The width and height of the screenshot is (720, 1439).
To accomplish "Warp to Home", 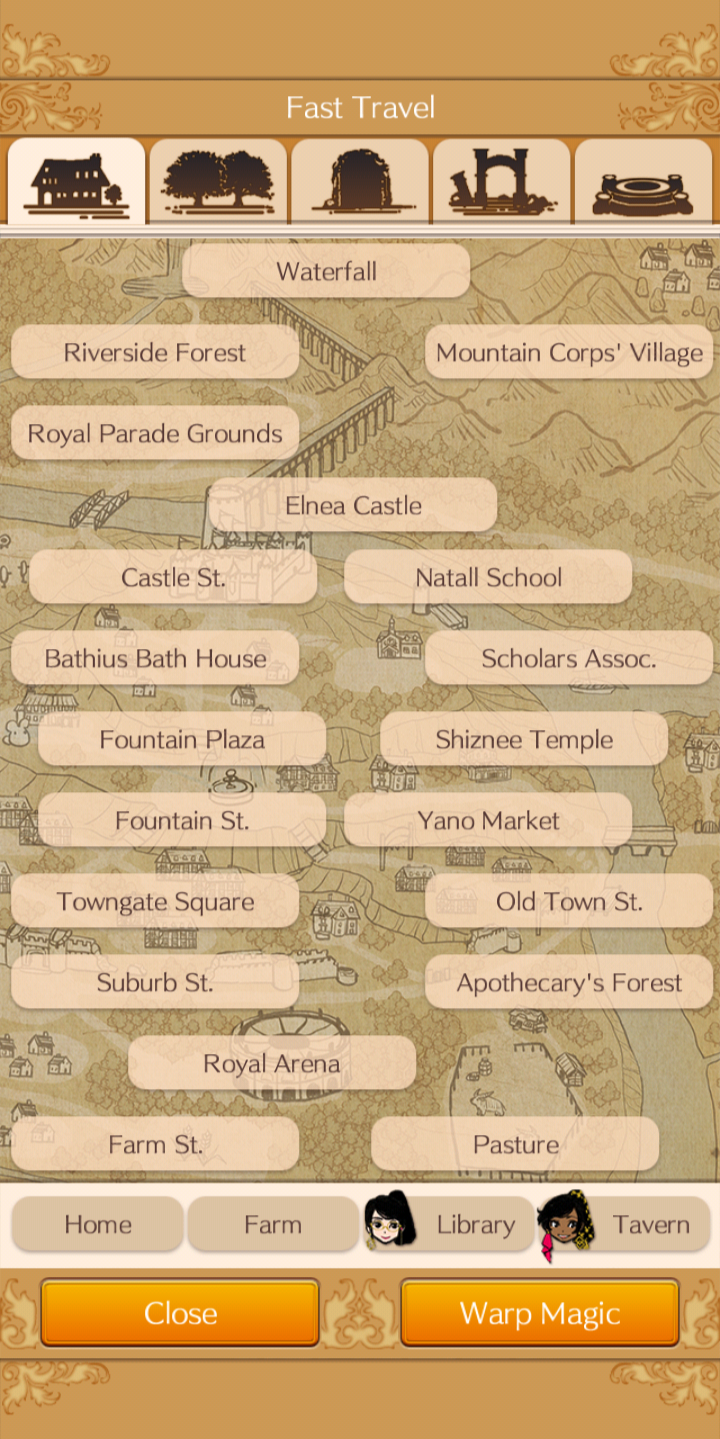I will pyautogui.click(x=98, y=1224).
